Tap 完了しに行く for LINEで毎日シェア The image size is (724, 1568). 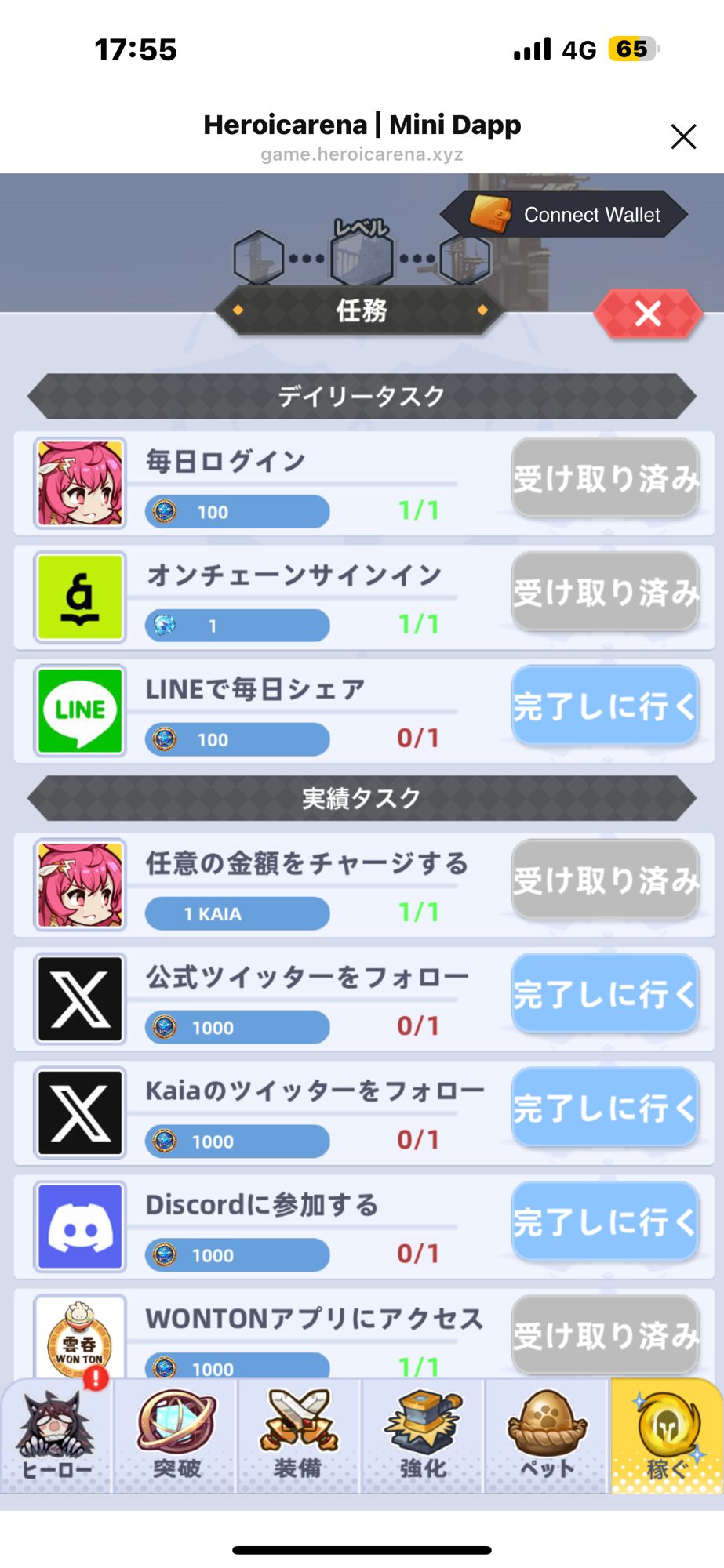604,706
